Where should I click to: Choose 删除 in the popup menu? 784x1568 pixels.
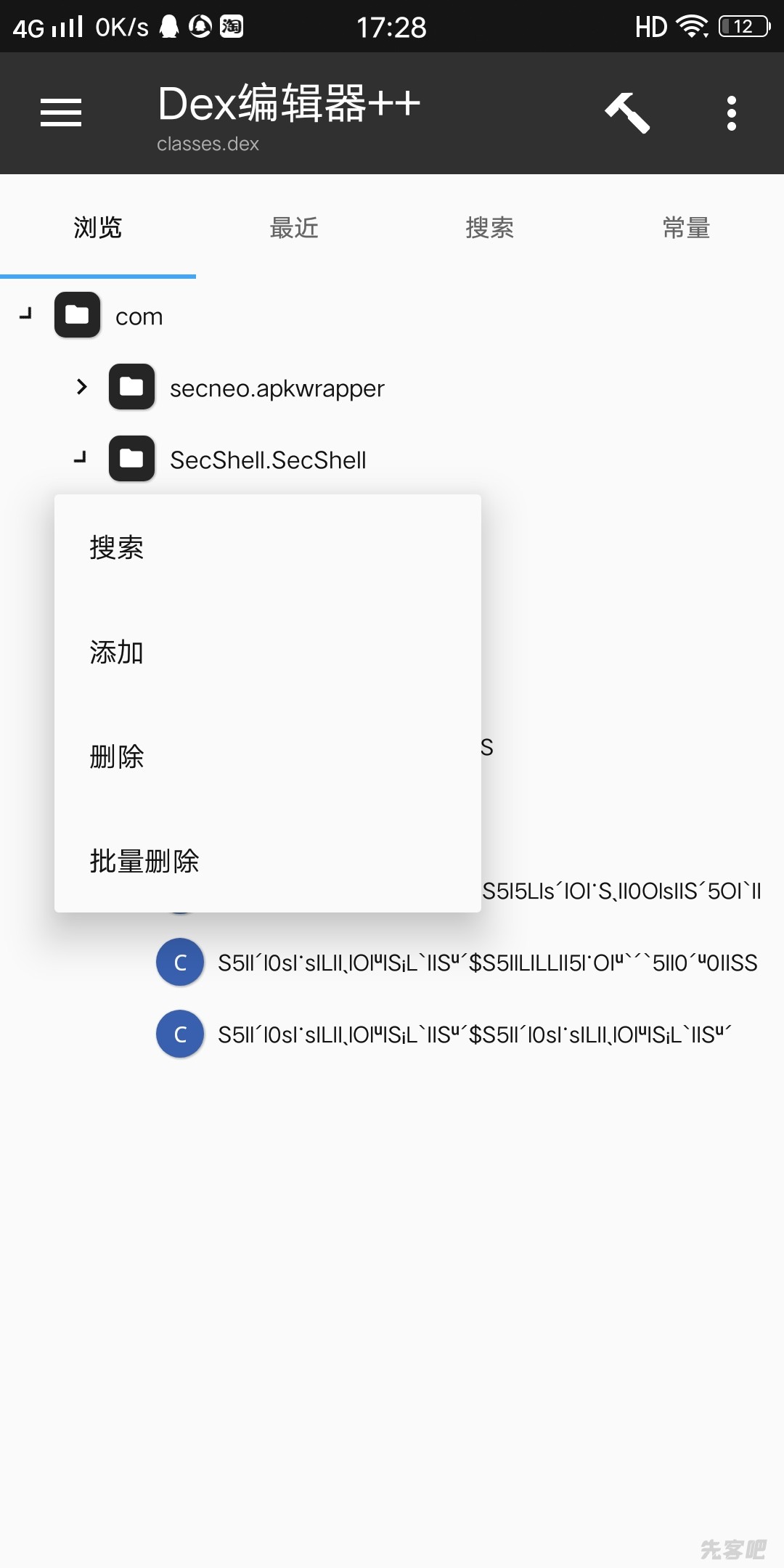[117, 756]
